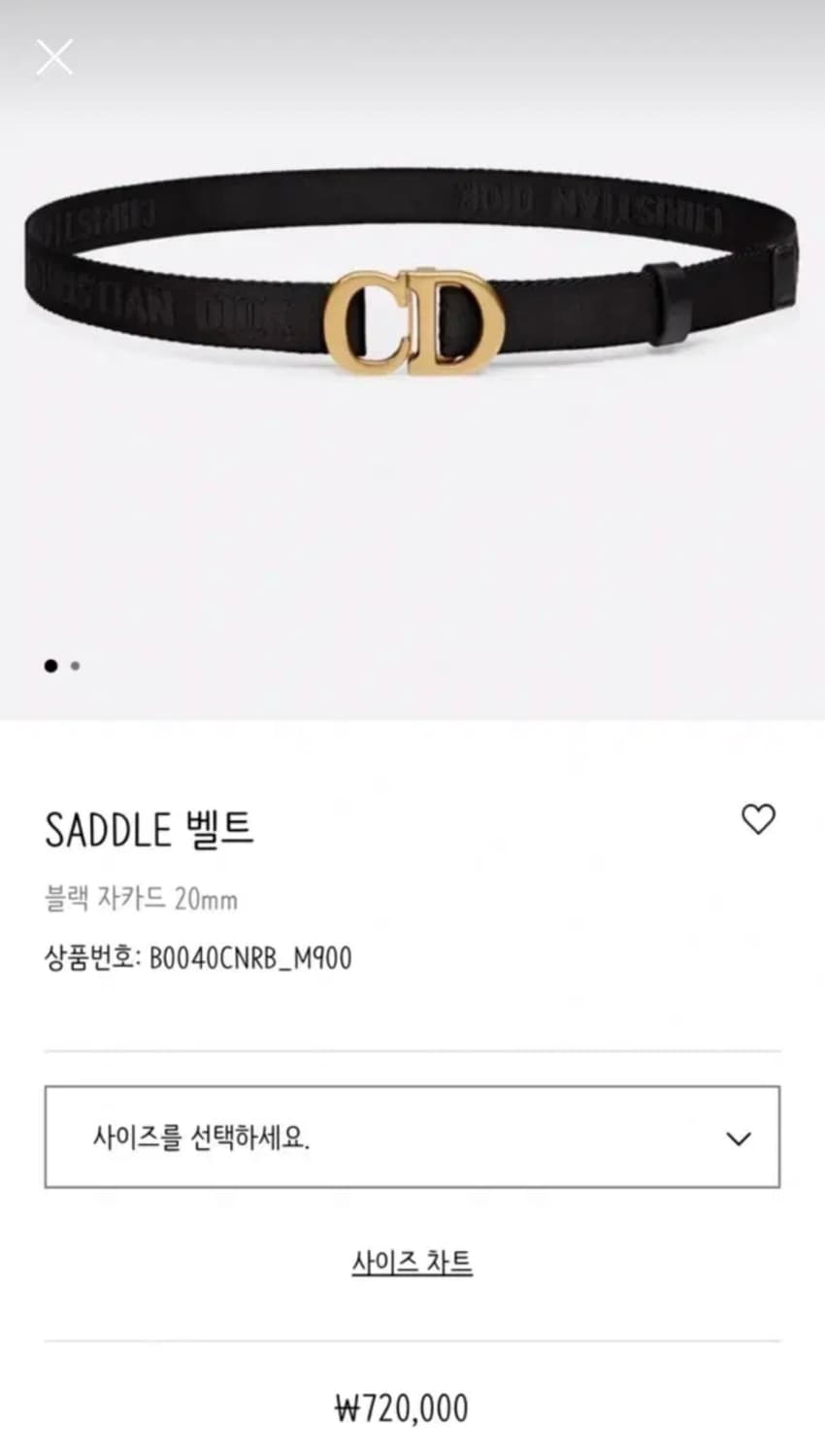This screenshot has height=1456, width=825.
Task: Click the size chart underlined text
Action: click(x=412, y=1262)
